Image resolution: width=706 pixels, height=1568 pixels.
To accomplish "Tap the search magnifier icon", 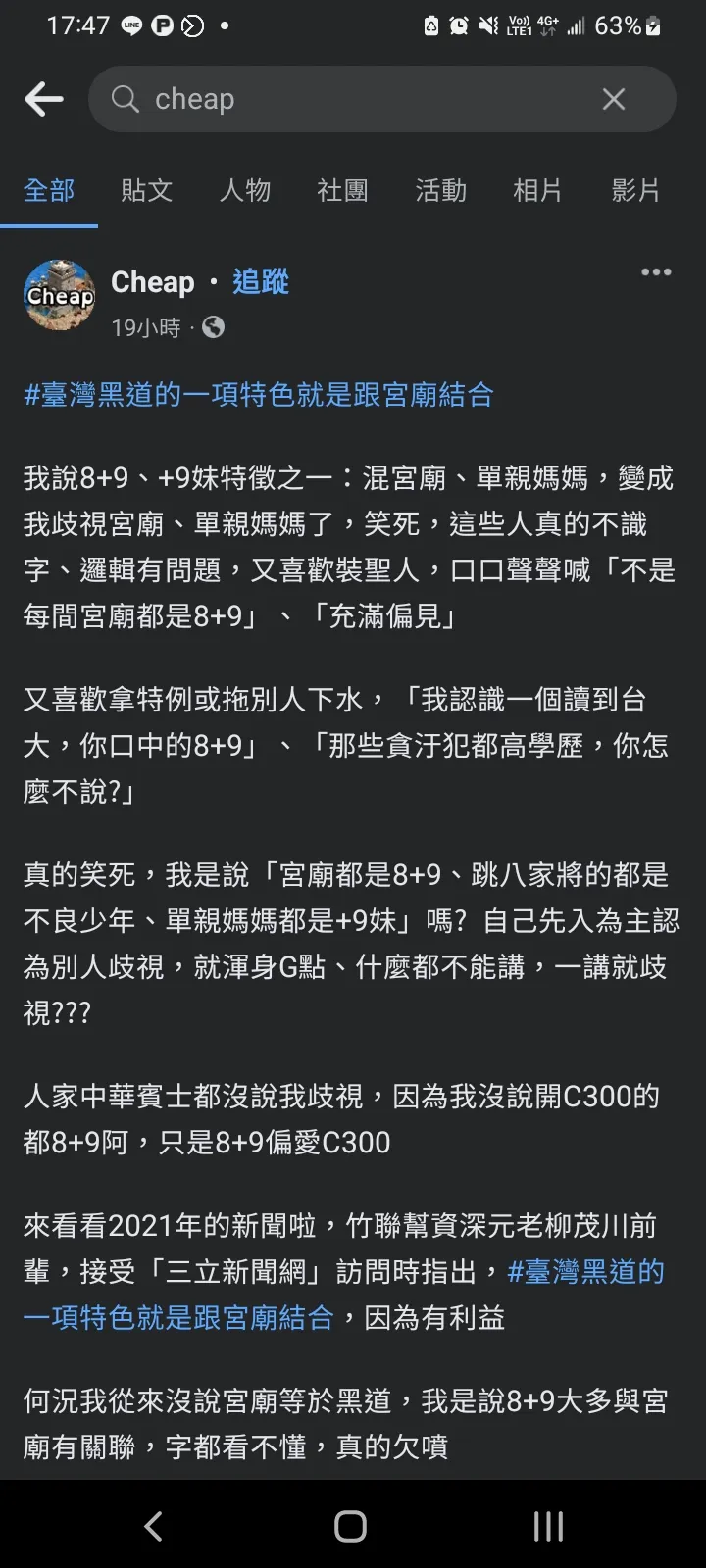I will point(124,98).
